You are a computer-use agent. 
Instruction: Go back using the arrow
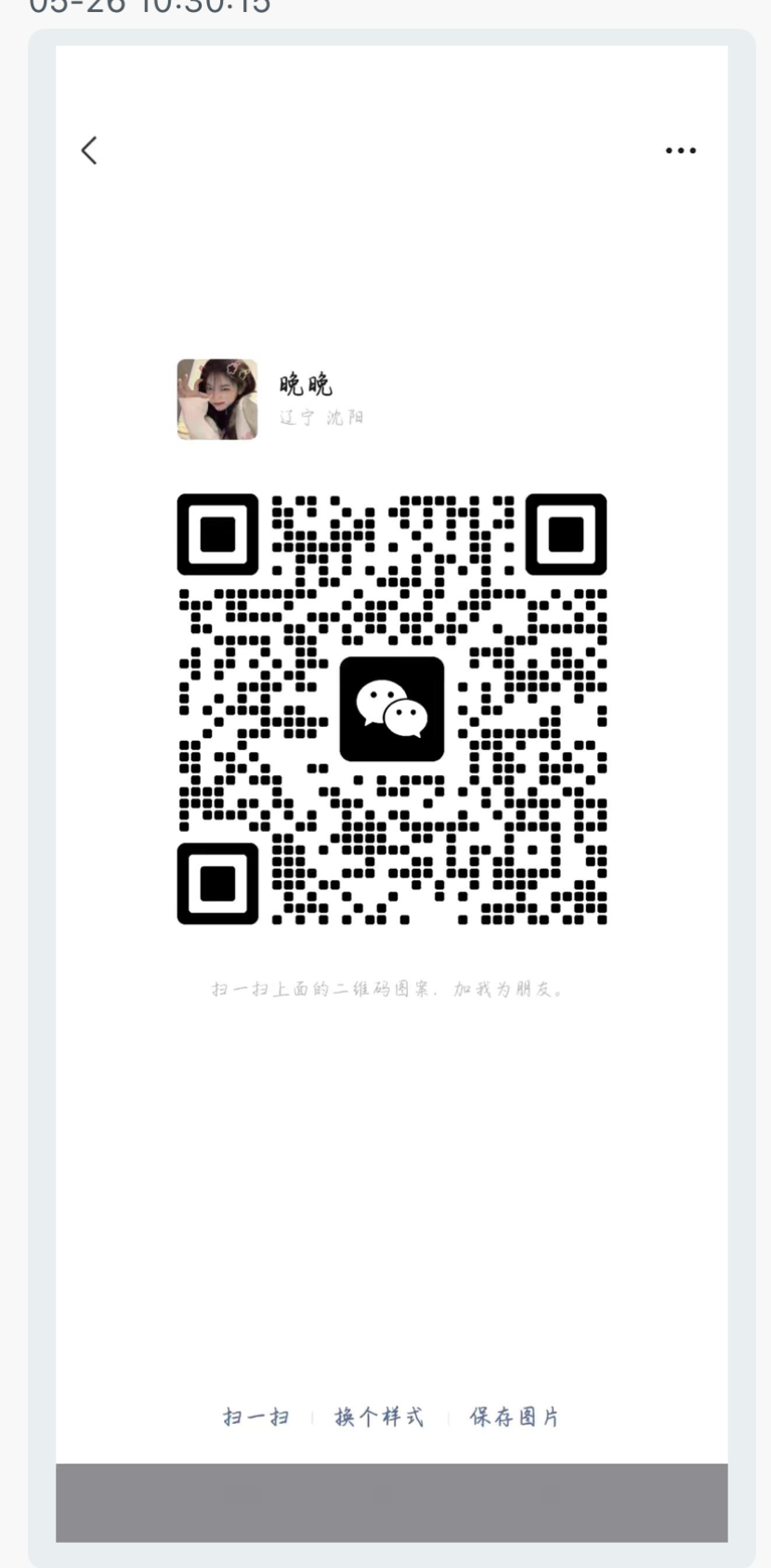pyautogui.click(x=89, y=151)
